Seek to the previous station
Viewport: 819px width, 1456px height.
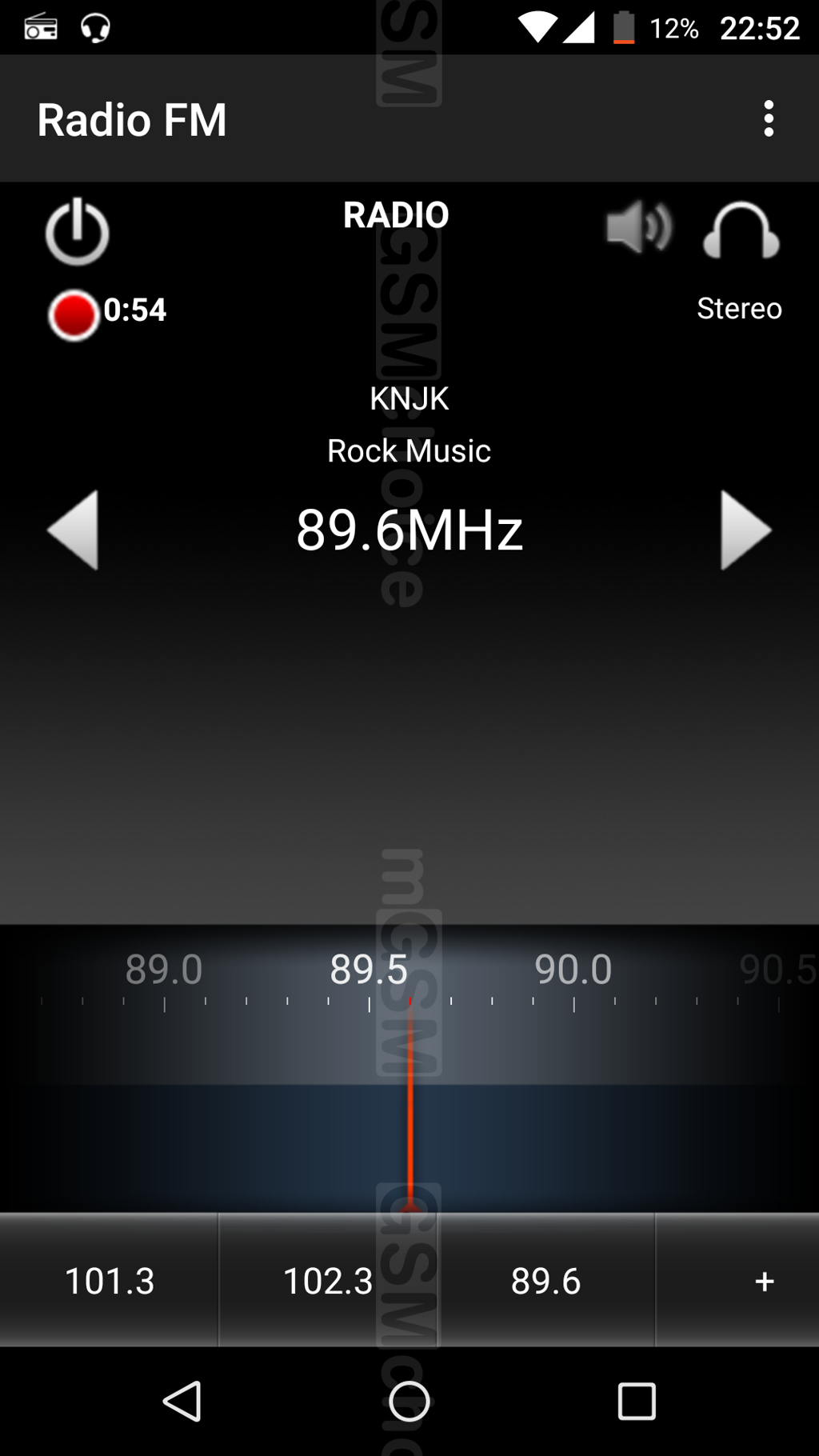(74, 530)
